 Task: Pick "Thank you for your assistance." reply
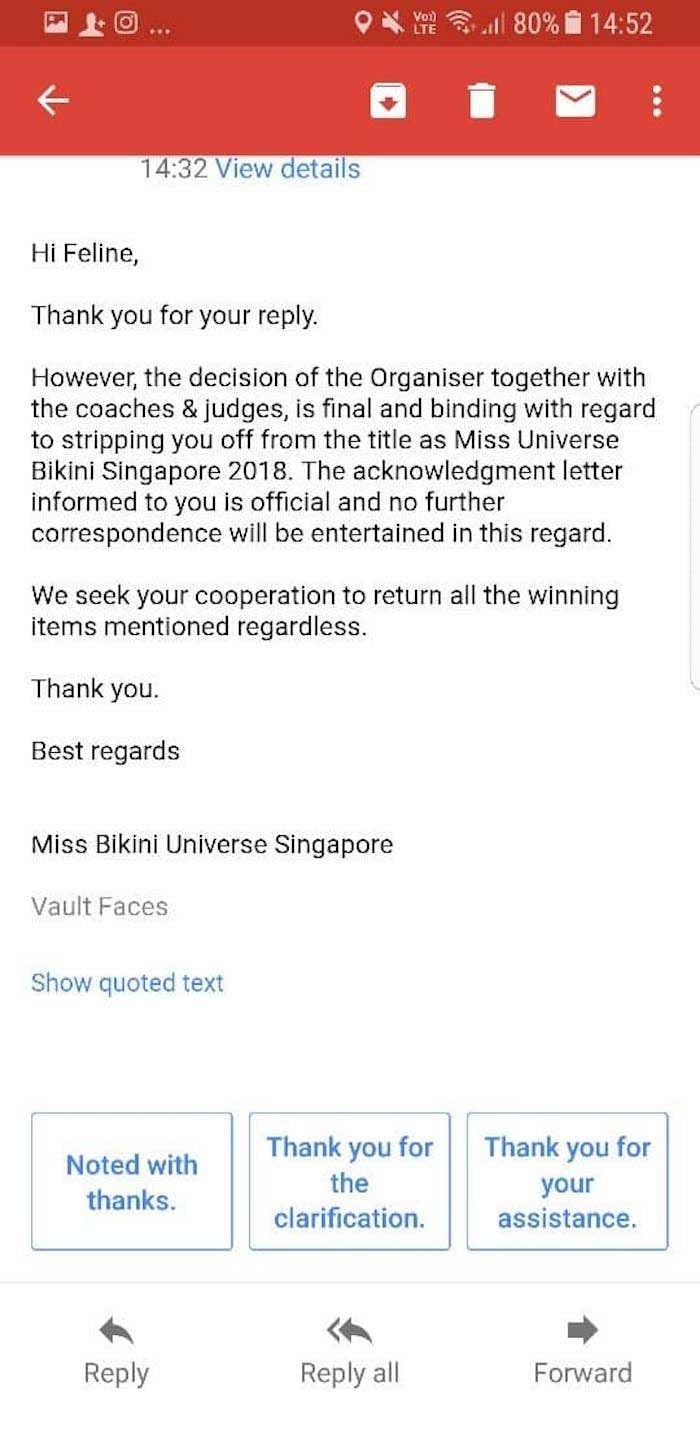pyautogui.click(x=567, y=1181)
